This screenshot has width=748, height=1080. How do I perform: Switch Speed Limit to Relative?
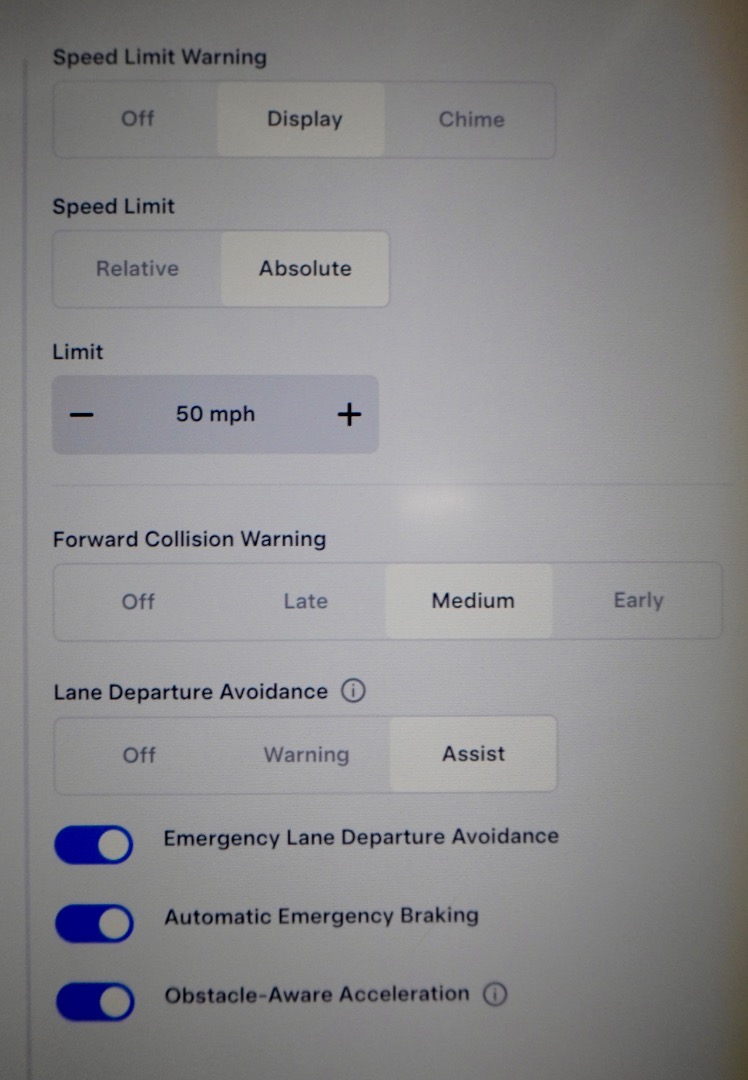(137, 268)
